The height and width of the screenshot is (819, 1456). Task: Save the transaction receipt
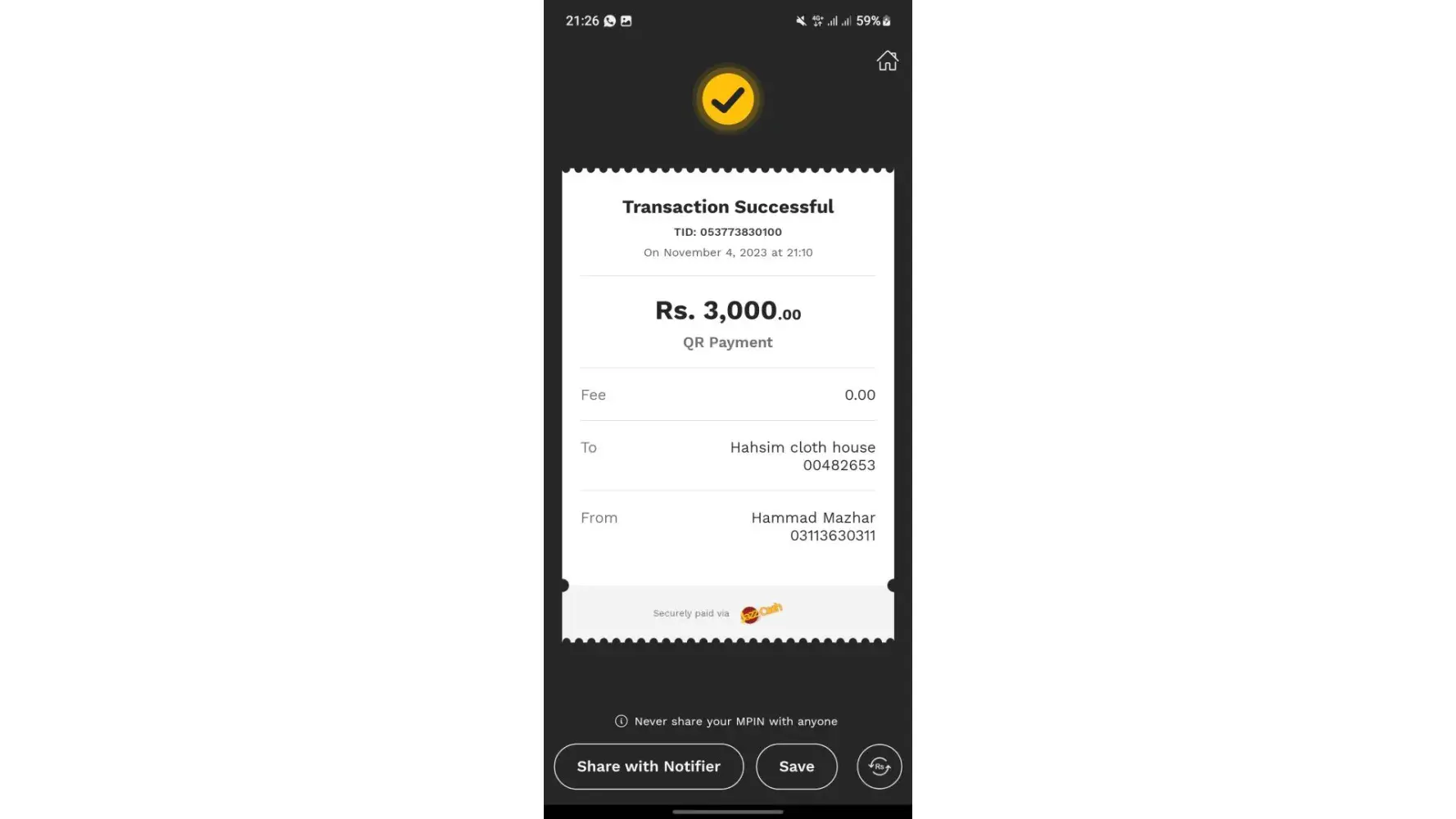tap(796, 767)
